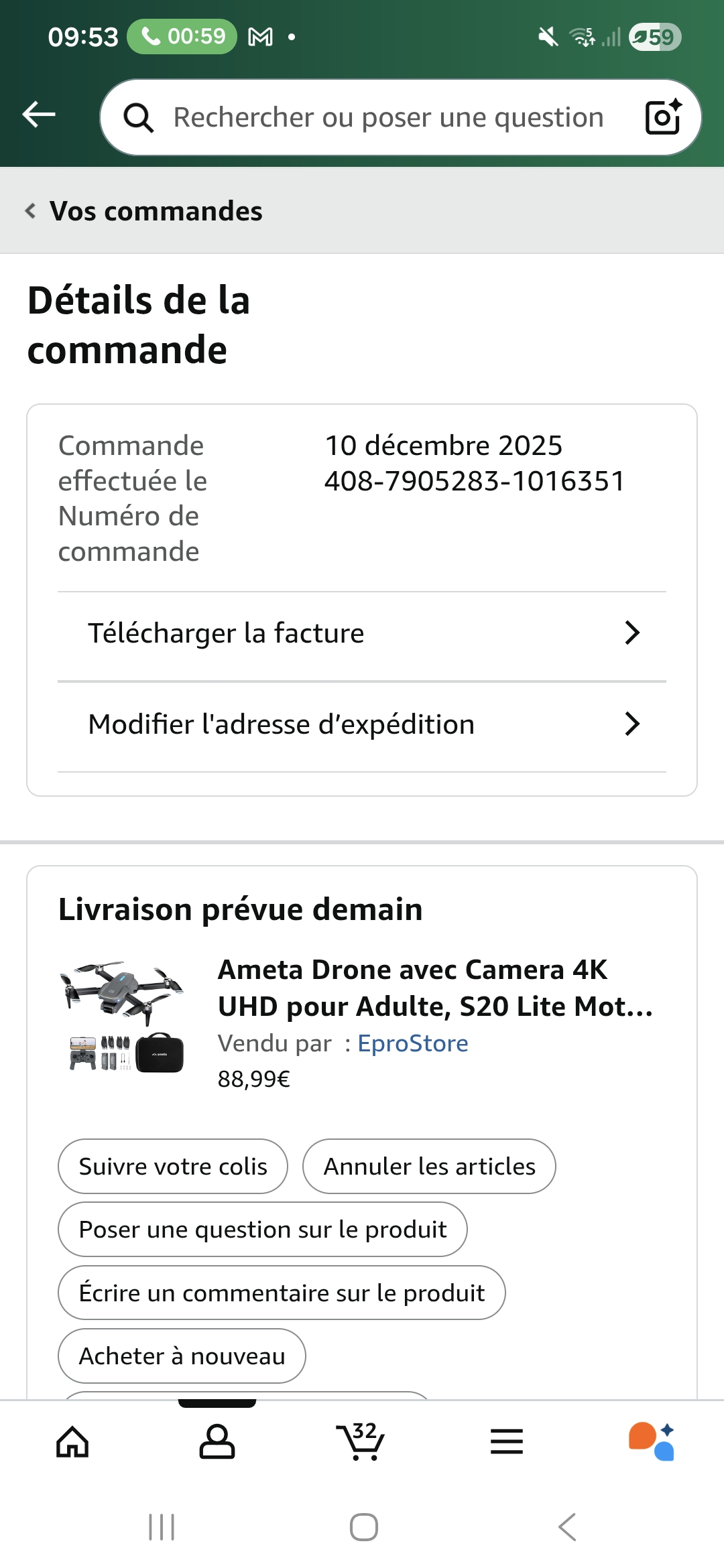Select 'Écrire un commentaire sur le produit'
Viewport: 724px width, 1568px height.
click(282, 1293)
